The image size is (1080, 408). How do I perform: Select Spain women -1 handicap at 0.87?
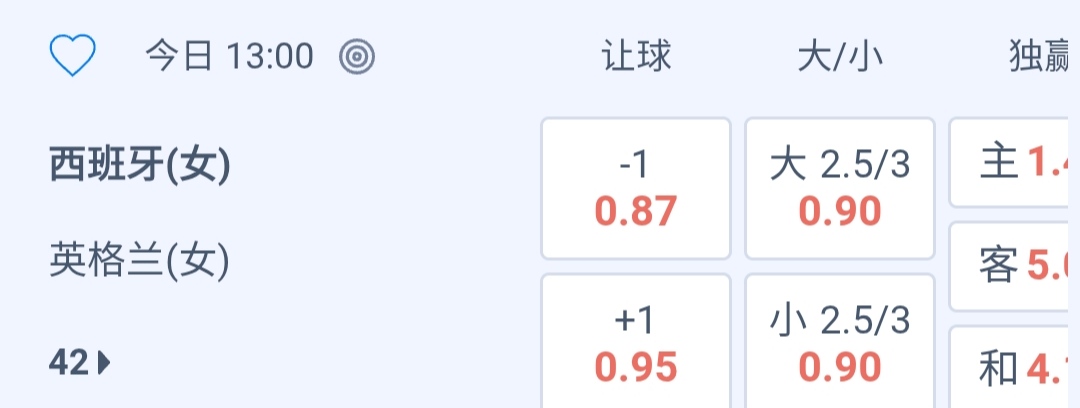click(x=636, y=189)
